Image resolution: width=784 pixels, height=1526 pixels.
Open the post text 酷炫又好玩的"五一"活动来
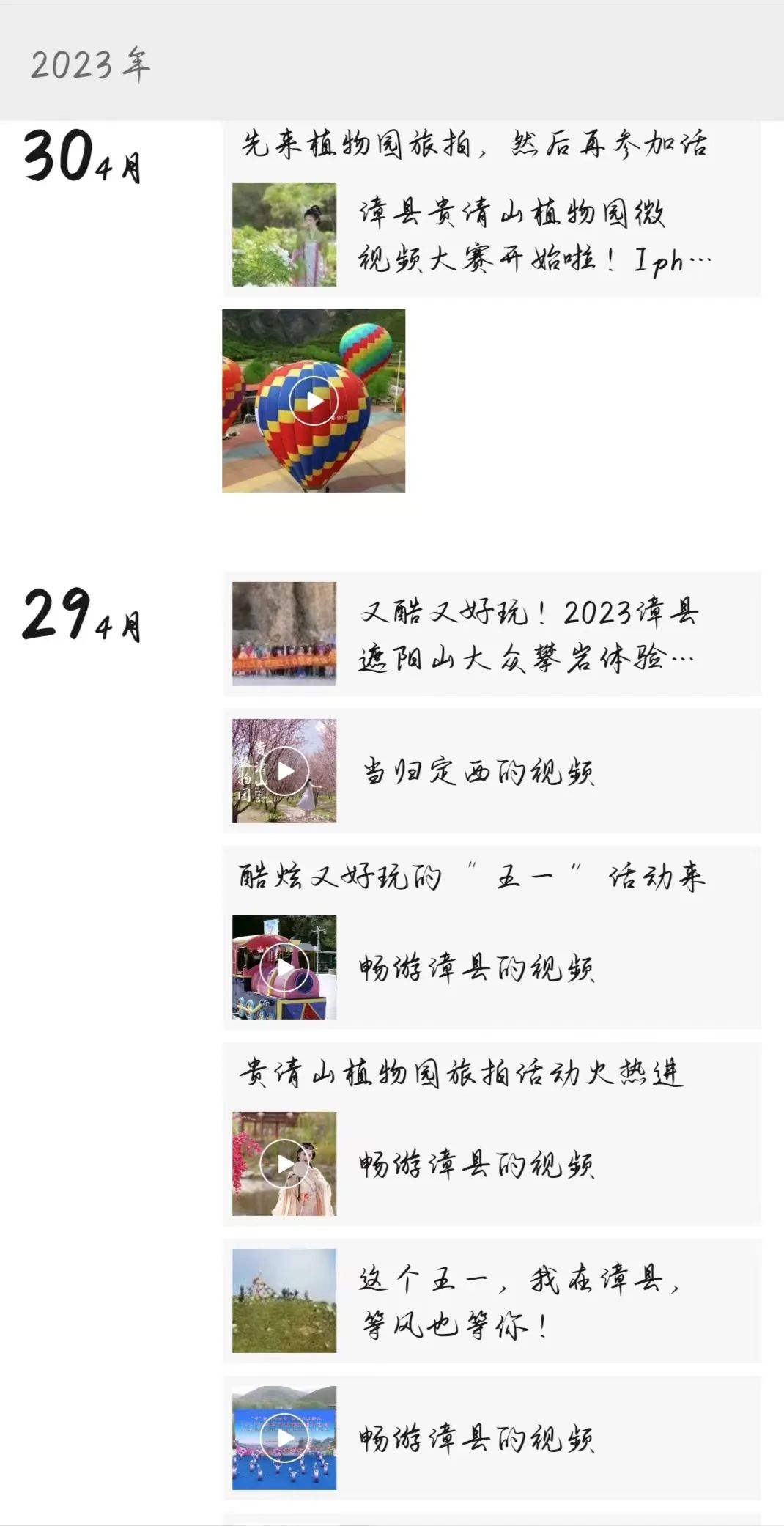click(473, 876)
